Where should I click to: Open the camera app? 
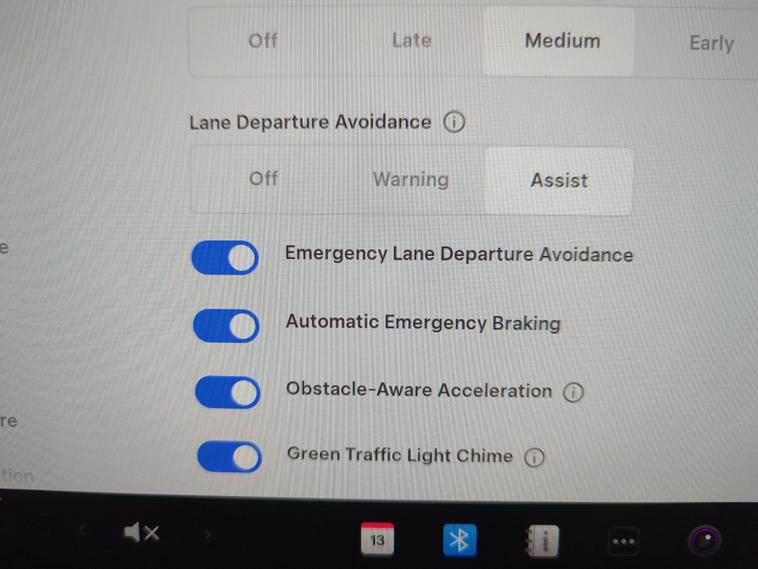pyautogui.click(x=705, y=541)
